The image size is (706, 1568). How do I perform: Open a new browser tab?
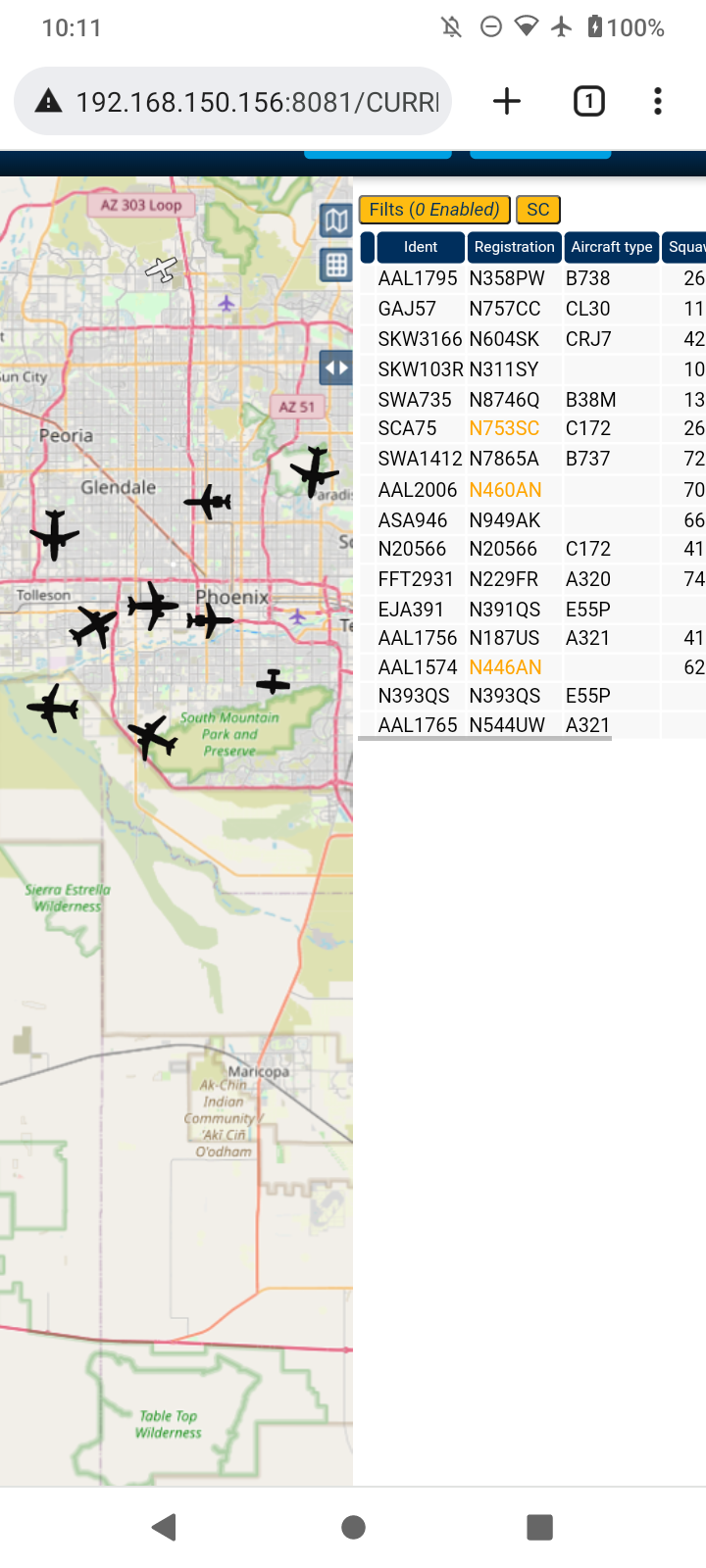[507, 101]
